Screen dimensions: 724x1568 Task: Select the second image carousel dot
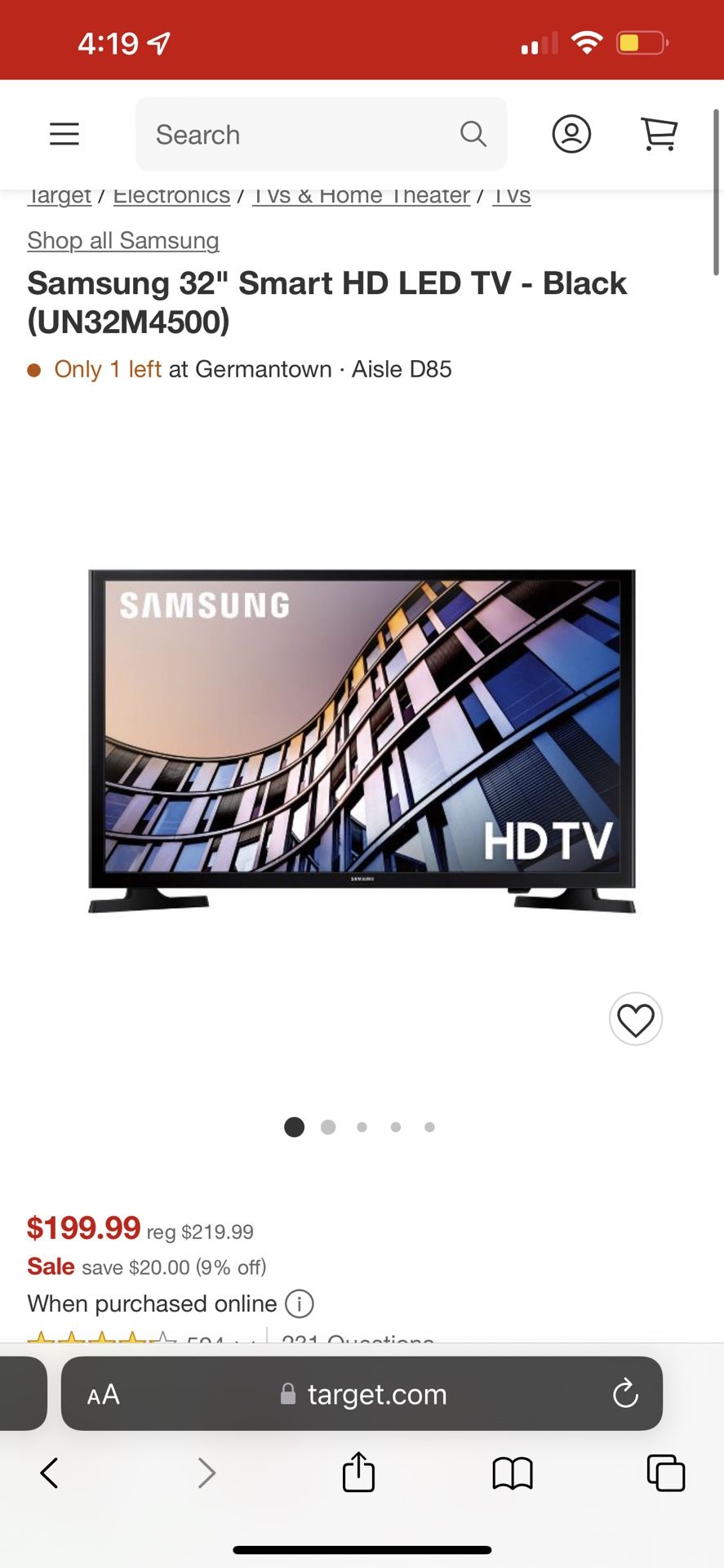pos(328,1127)
